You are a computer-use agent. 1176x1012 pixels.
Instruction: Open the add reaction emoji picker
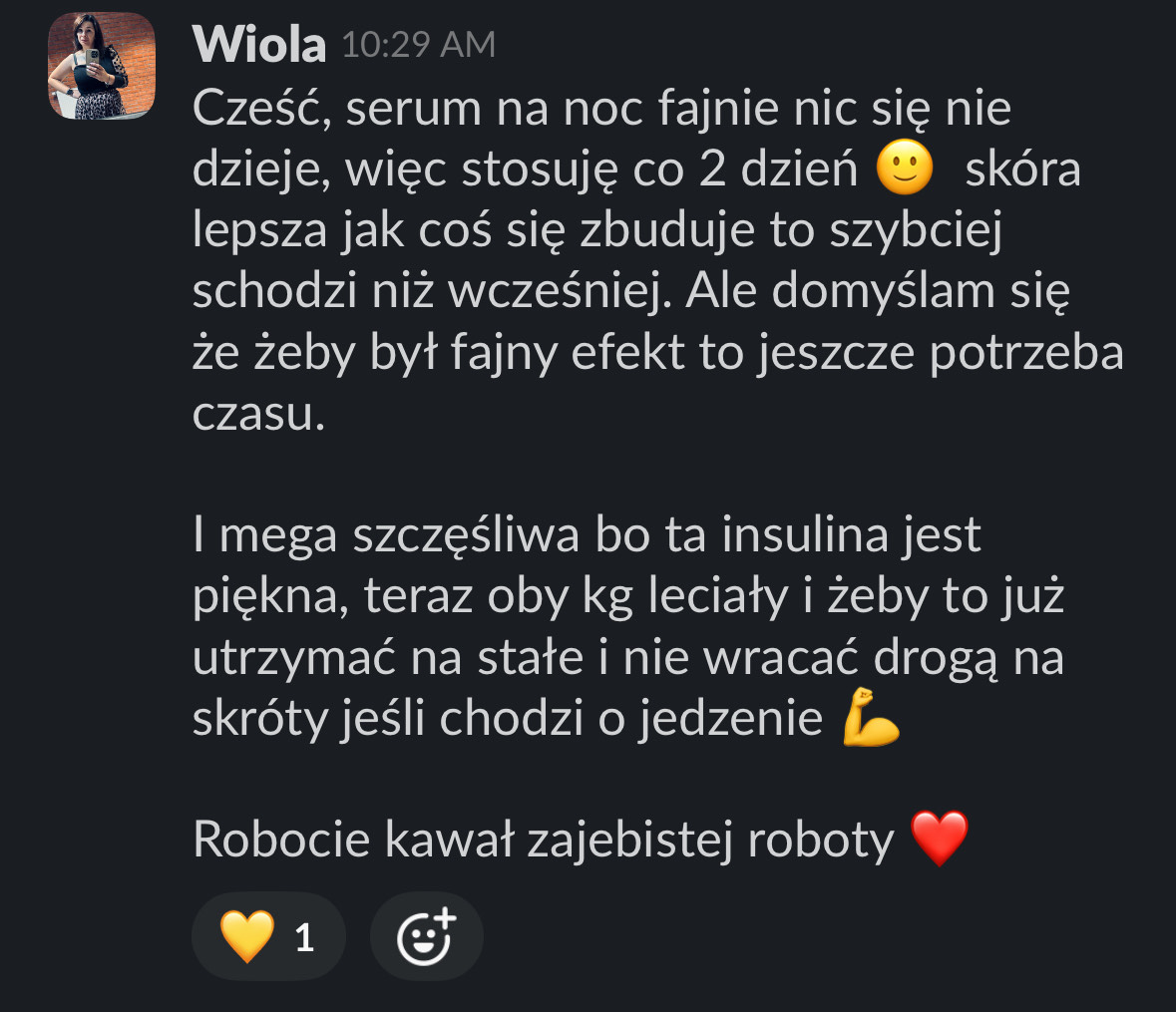tap(426, 937)
